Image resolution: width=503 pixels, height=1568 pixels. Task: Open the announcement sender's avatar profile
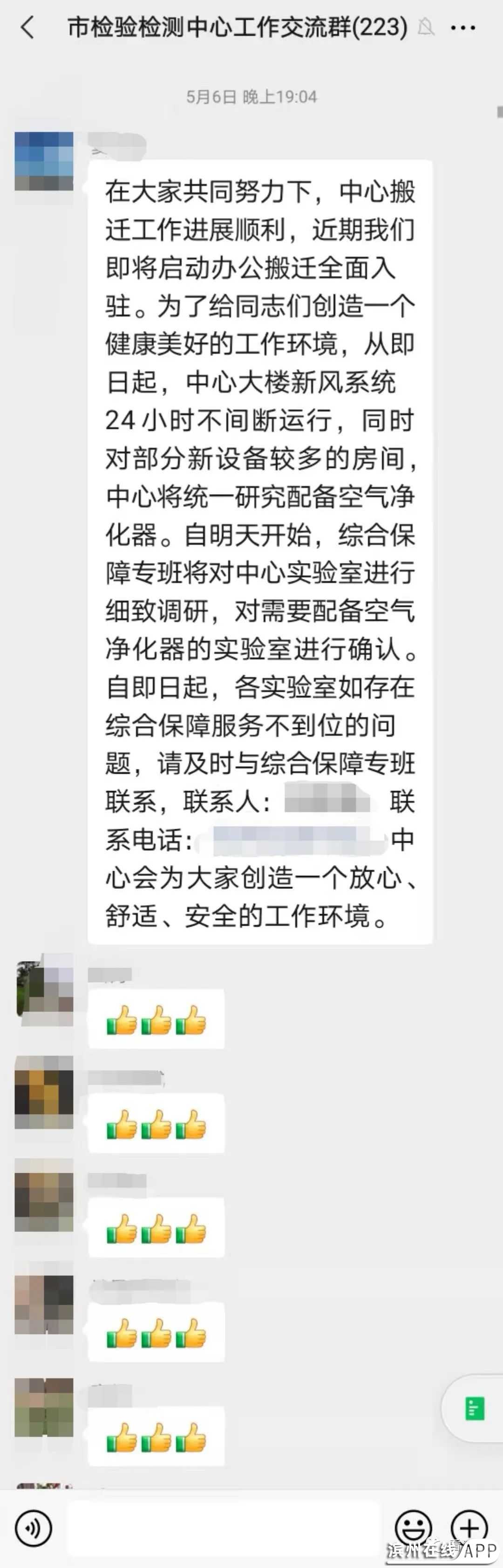tap(44, 161)
